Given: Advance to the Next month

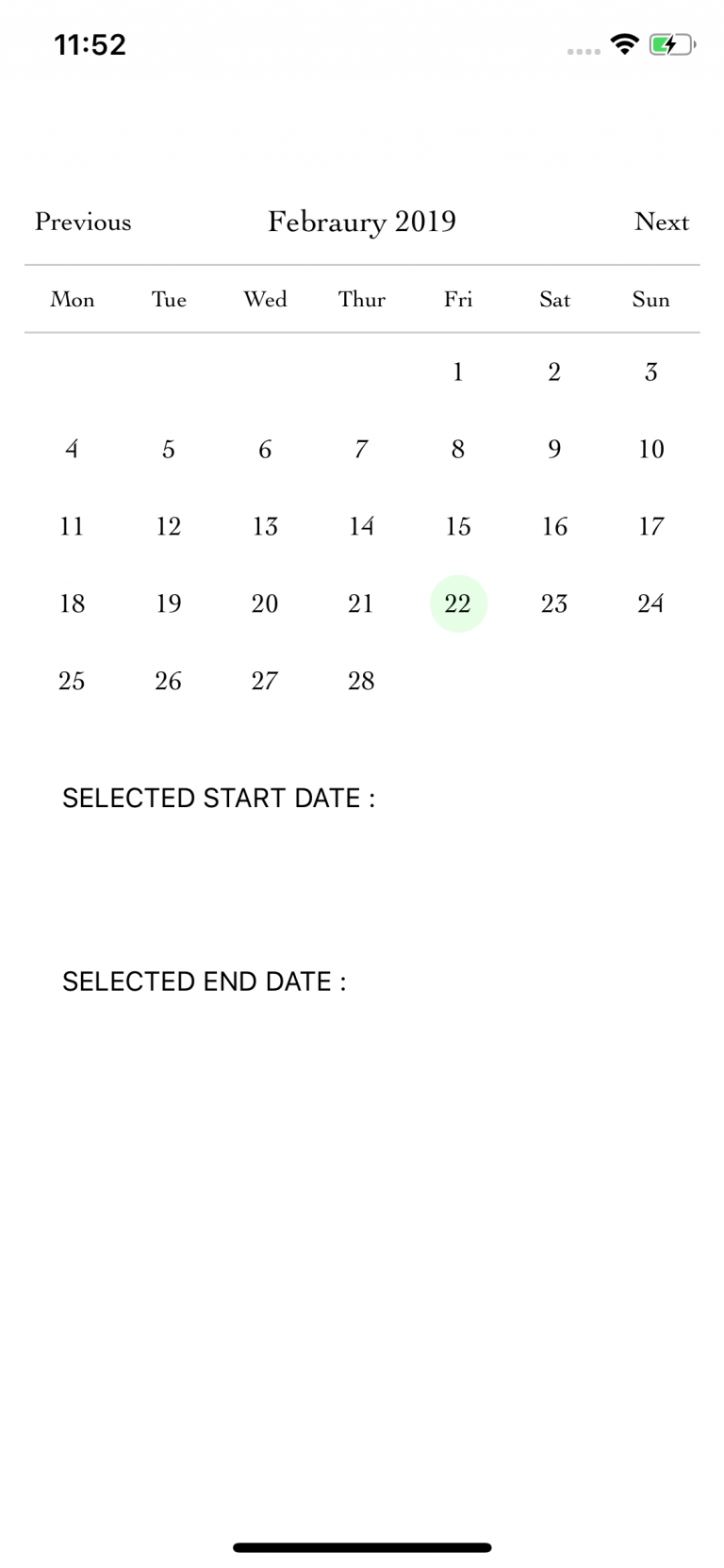Looking at the screenshot, I should [661, 222].
